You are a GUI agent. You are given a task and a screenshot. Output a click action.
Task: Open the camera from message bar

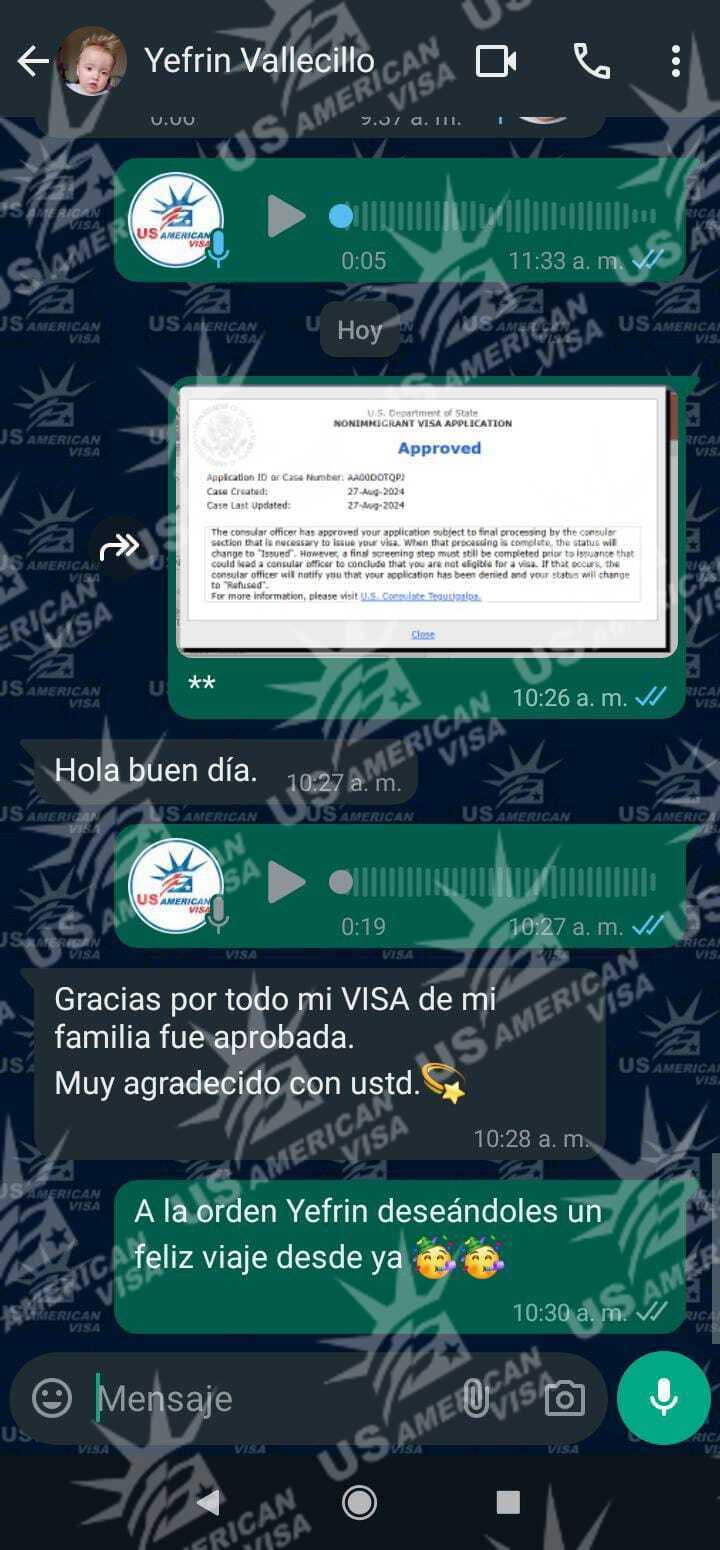click(564, 1398)
